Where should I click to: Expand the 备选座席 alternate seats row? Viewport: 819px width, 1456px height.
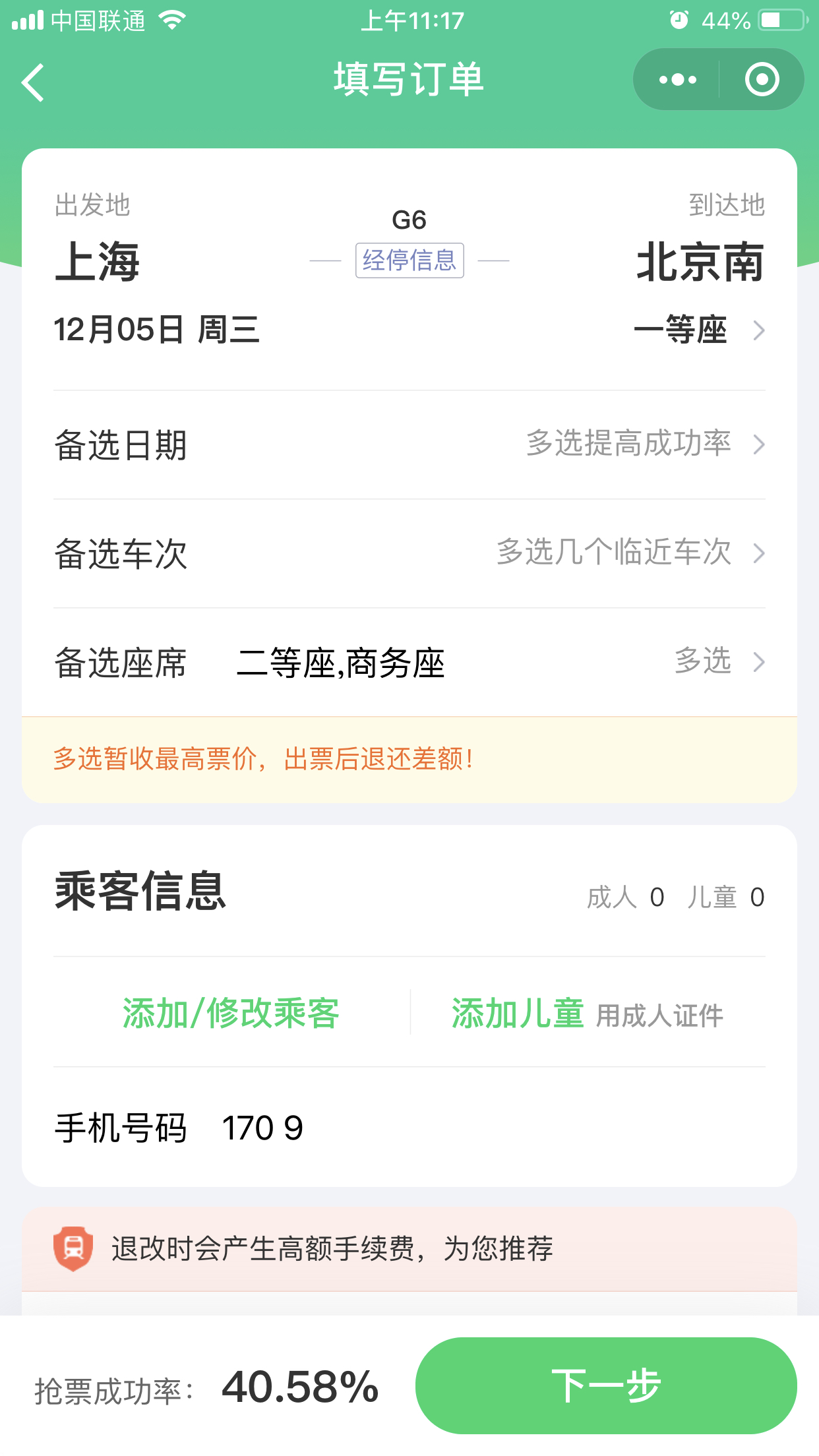tap(409, 664)
